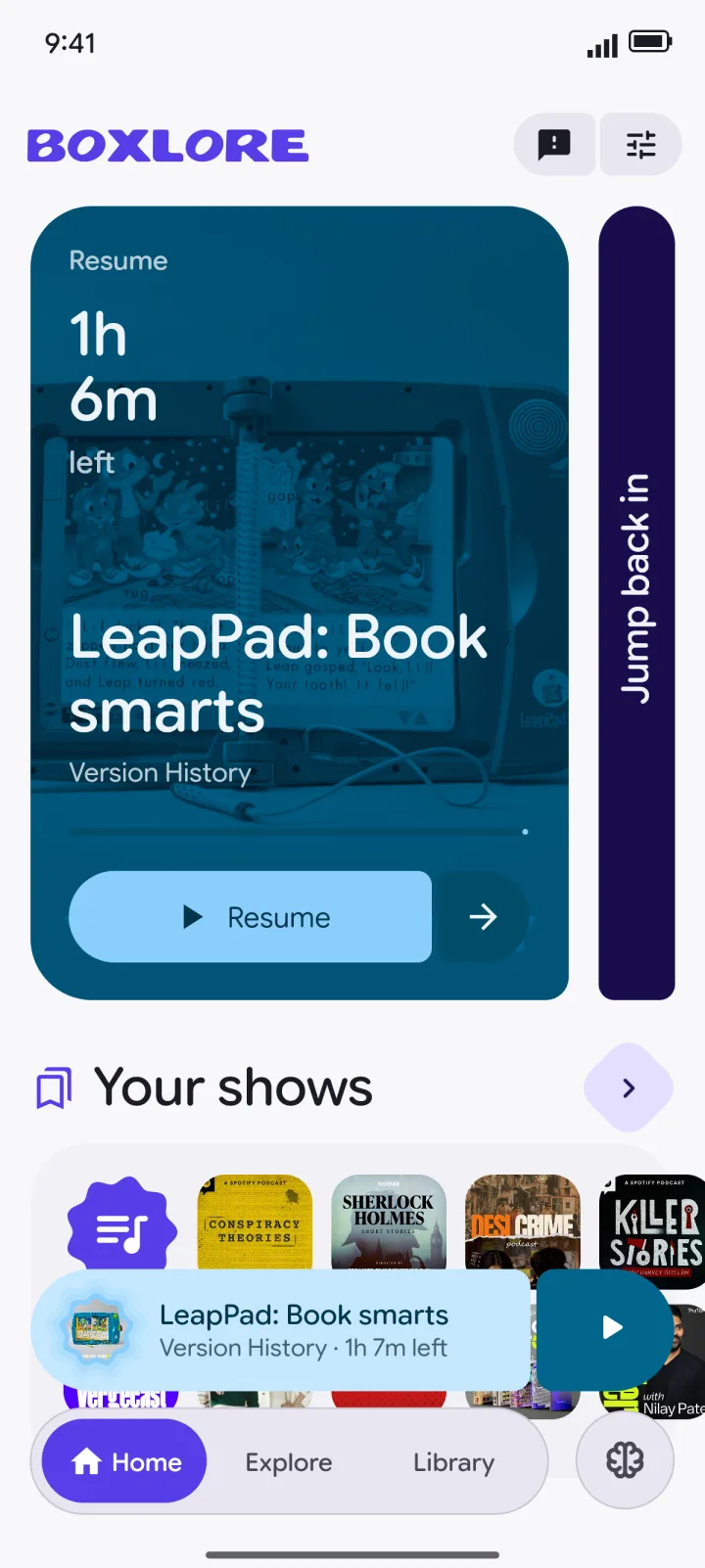Screen dimensions: 705x1568
Task: Open the Desi Crime podcast
Action: [522, 1222]
